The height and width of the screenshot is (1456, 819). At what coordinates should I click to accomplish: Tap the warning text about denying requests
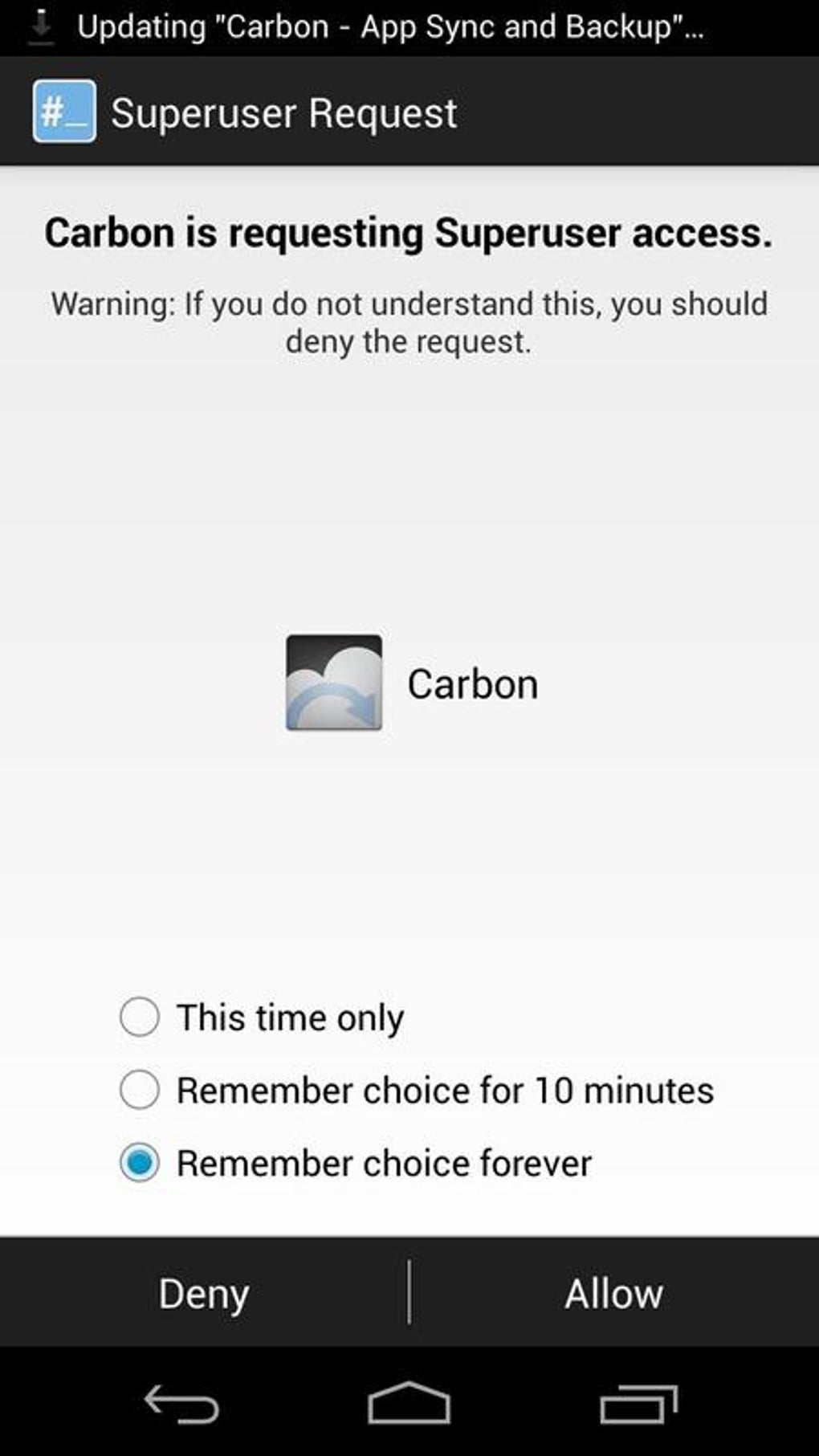[x=409, y=321]
